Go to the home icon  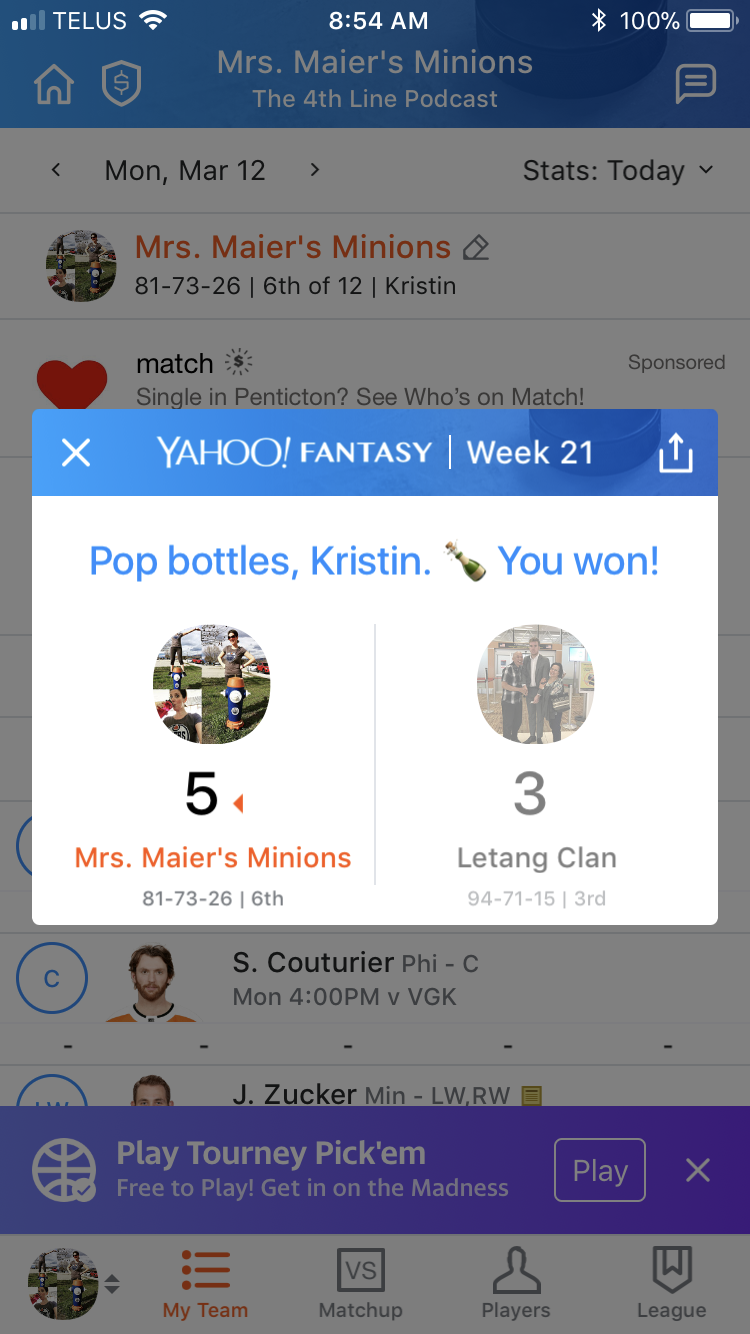[55, 85]
